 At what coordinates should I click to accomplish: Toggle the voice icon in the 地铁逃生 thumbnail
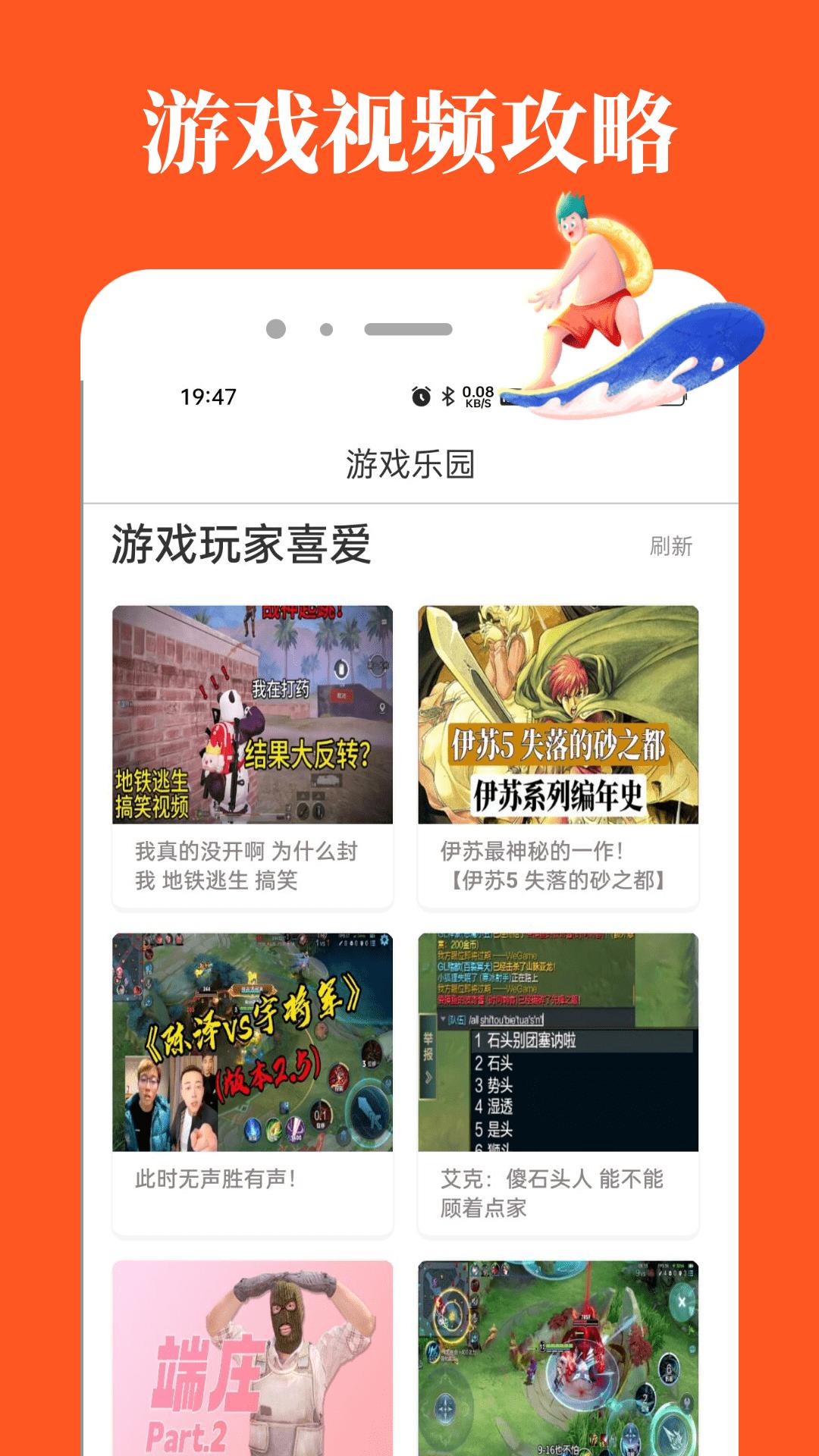(x=342, y=669)
